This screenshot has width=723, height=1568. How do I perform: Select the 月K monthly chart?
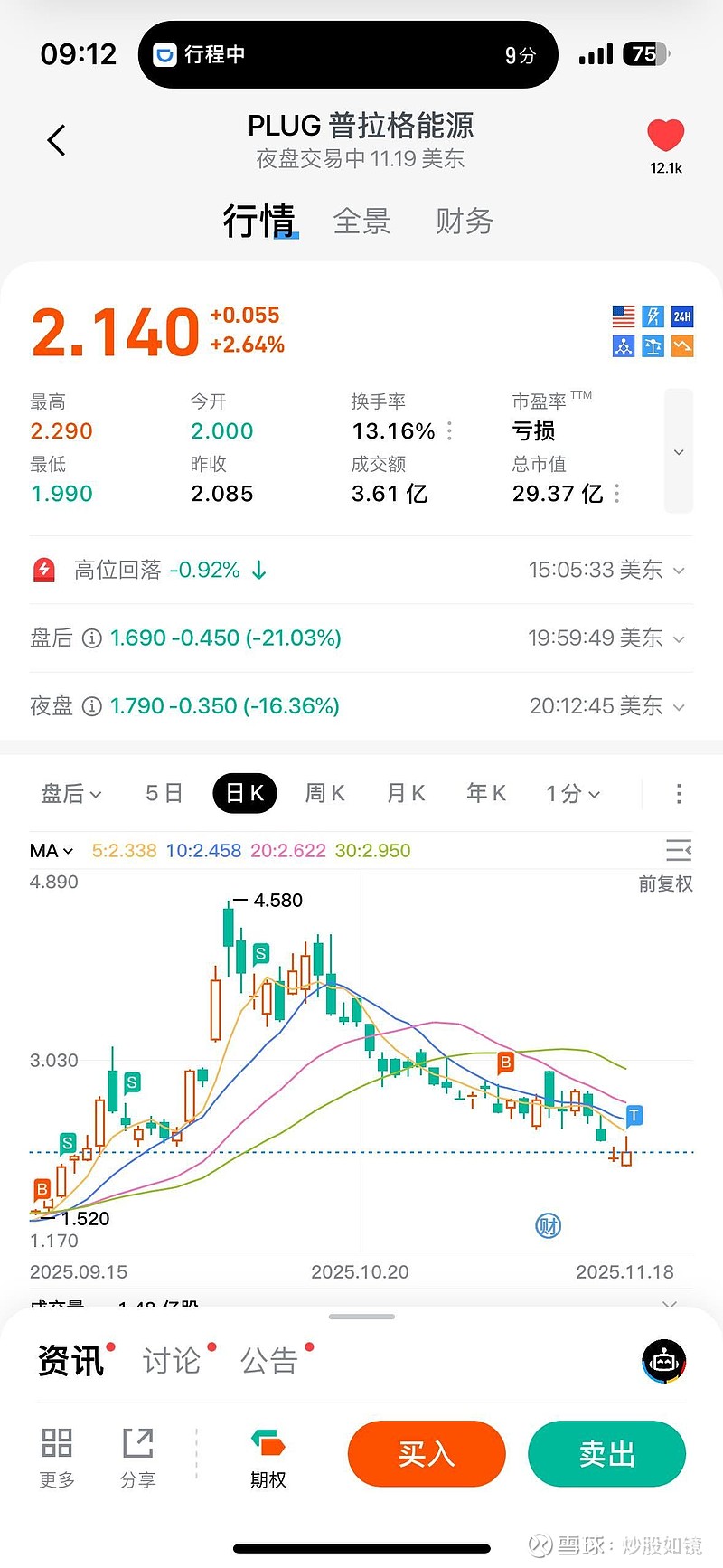[406, 794]
